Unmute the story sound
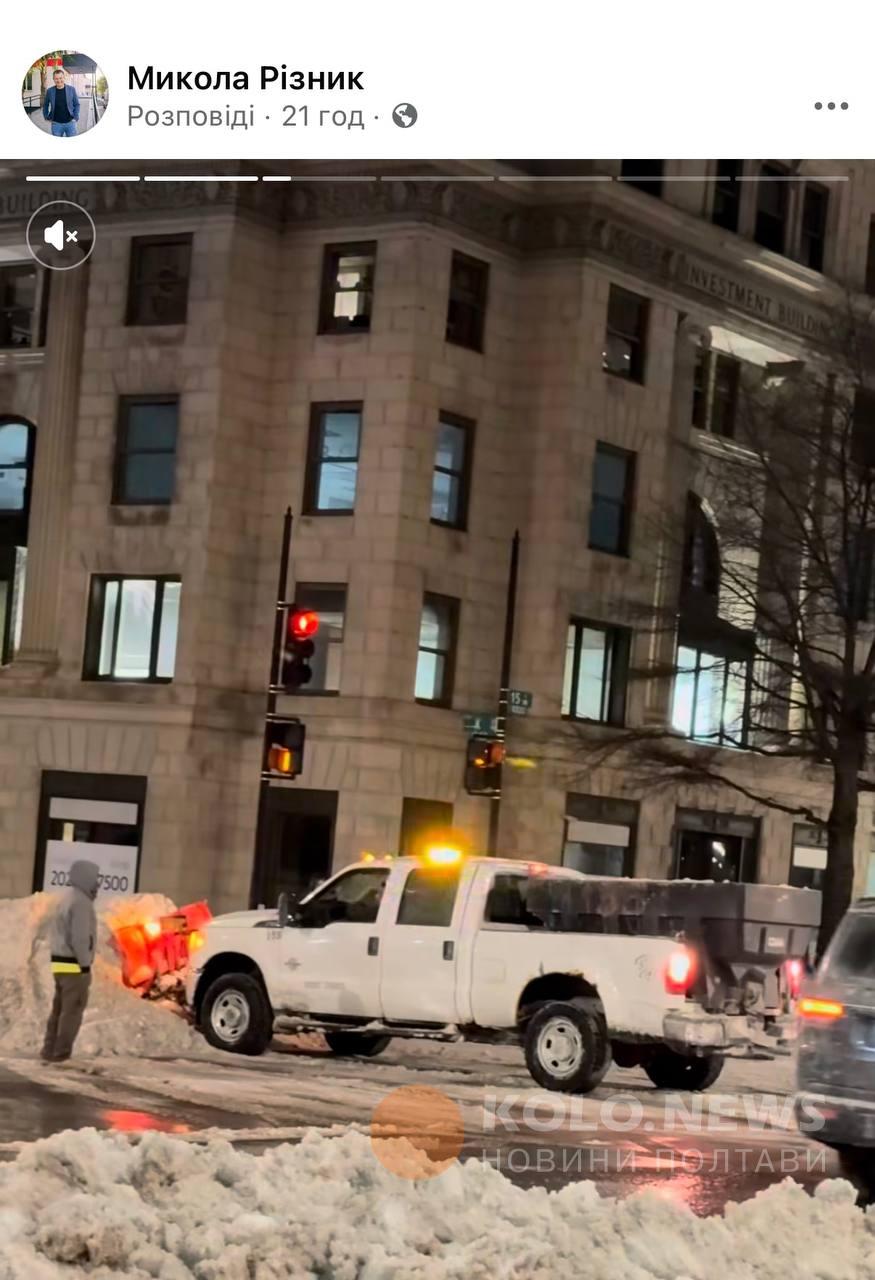This screenshot has width=875, height=1280. click(x=61, y=236)
